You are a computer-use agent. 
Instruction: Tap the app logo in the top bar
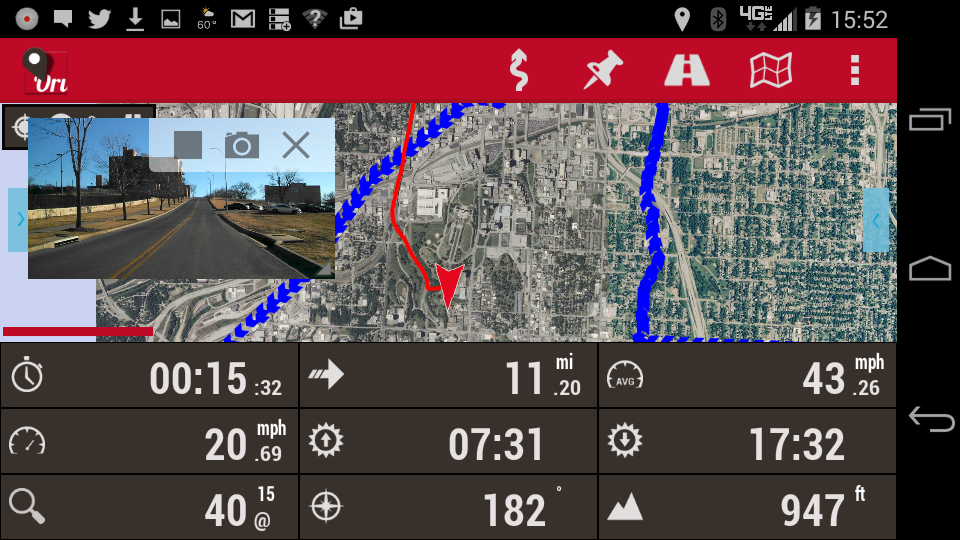point(45,71)
